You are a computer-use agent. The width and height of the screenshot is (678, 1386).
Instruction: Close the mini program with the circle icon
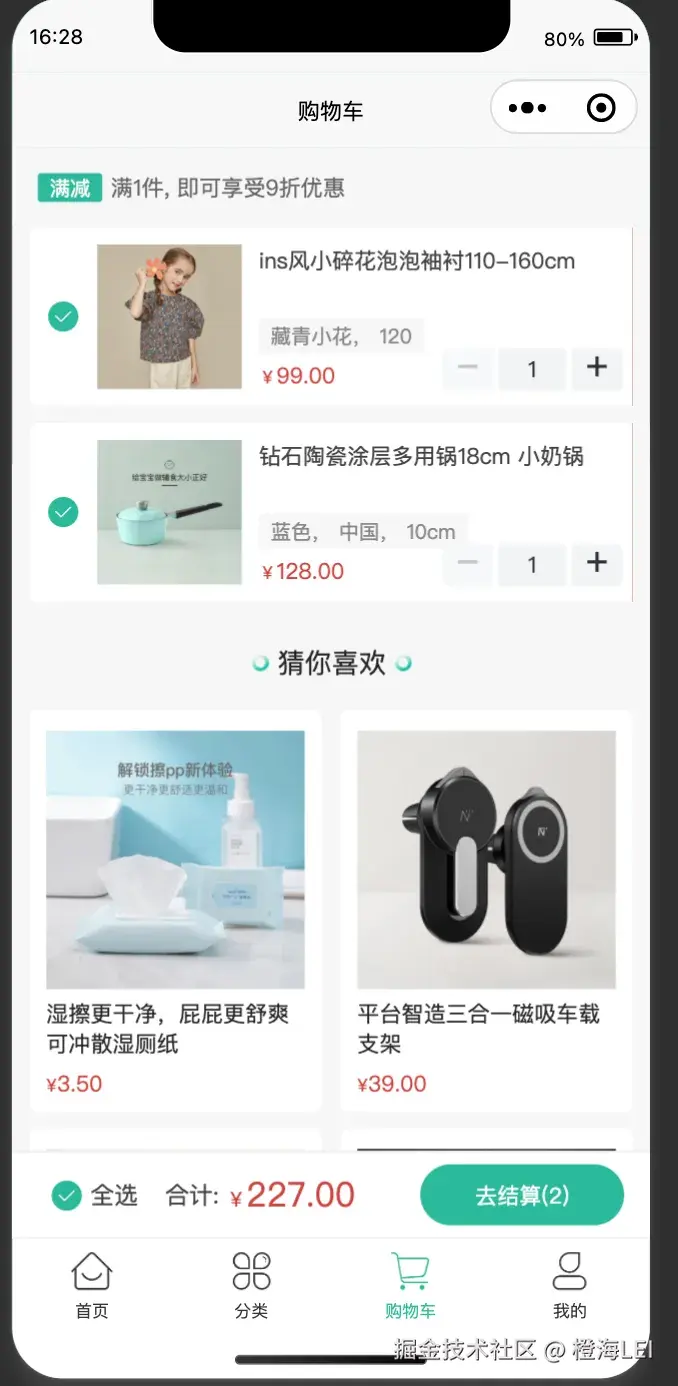(x=601, y=108)
